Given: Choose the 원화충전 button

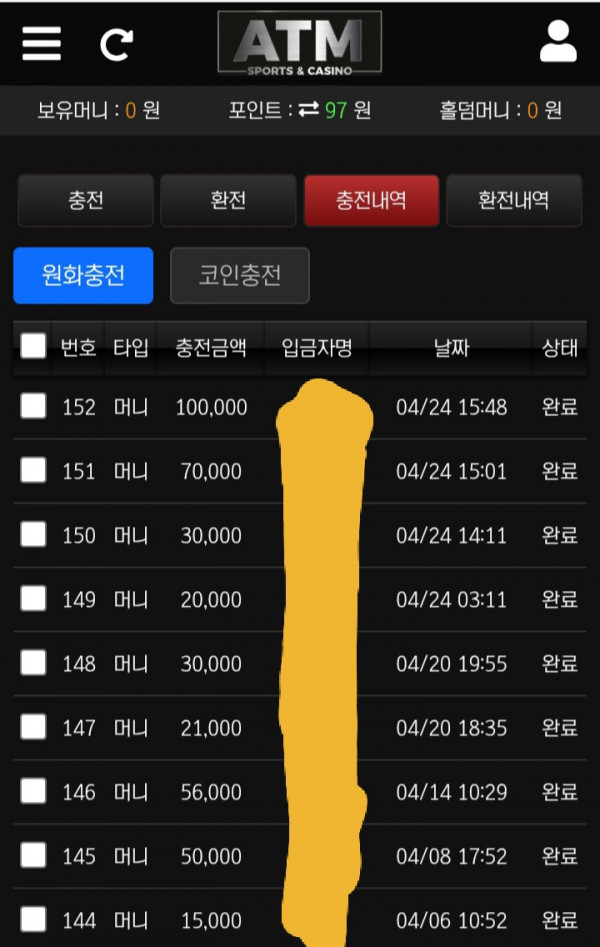Looking at the screenshot, I should 83,275.
